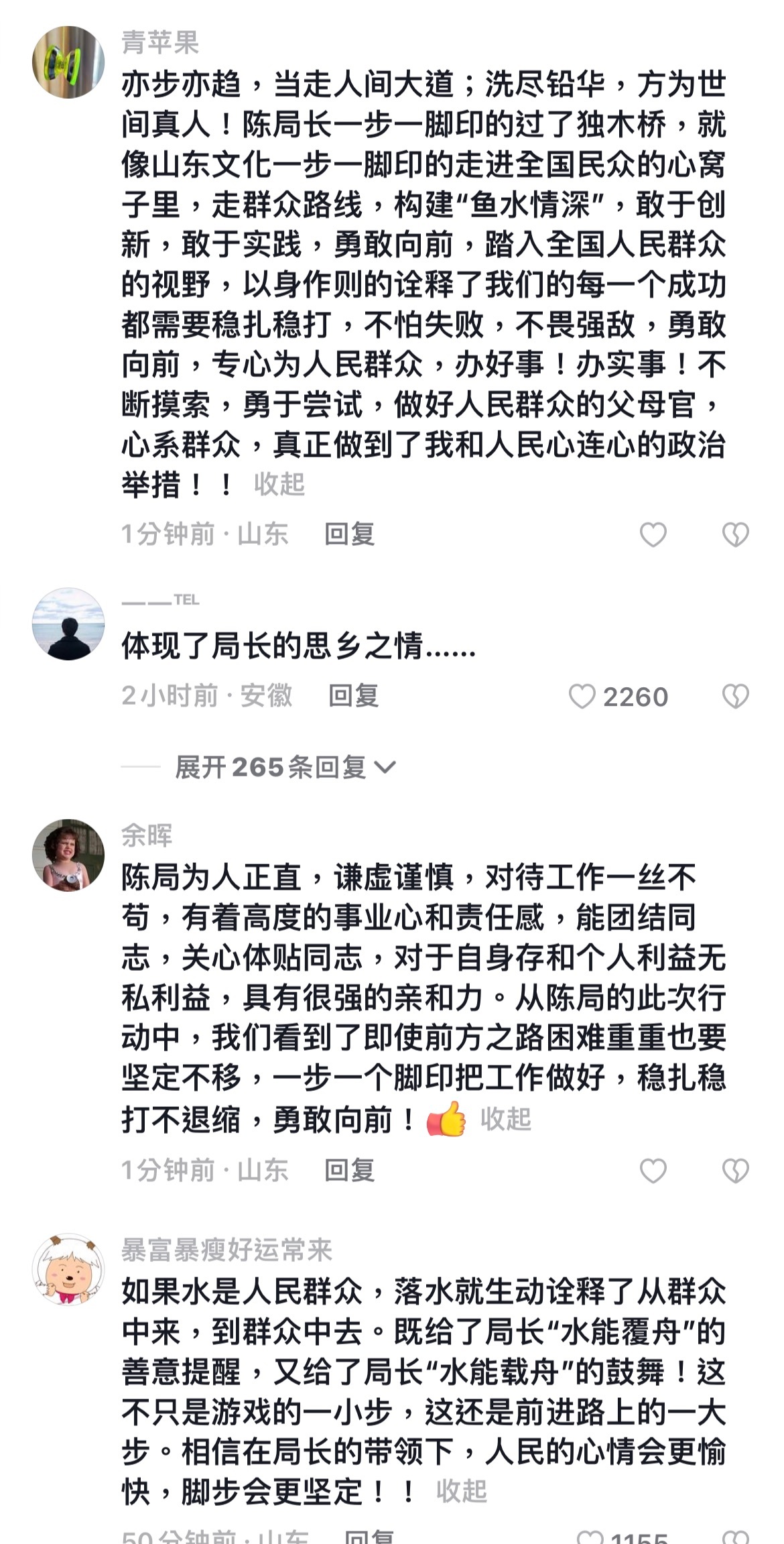
Task: Reply to the 思乡之情 comment
Action: [x=353, y=696]
